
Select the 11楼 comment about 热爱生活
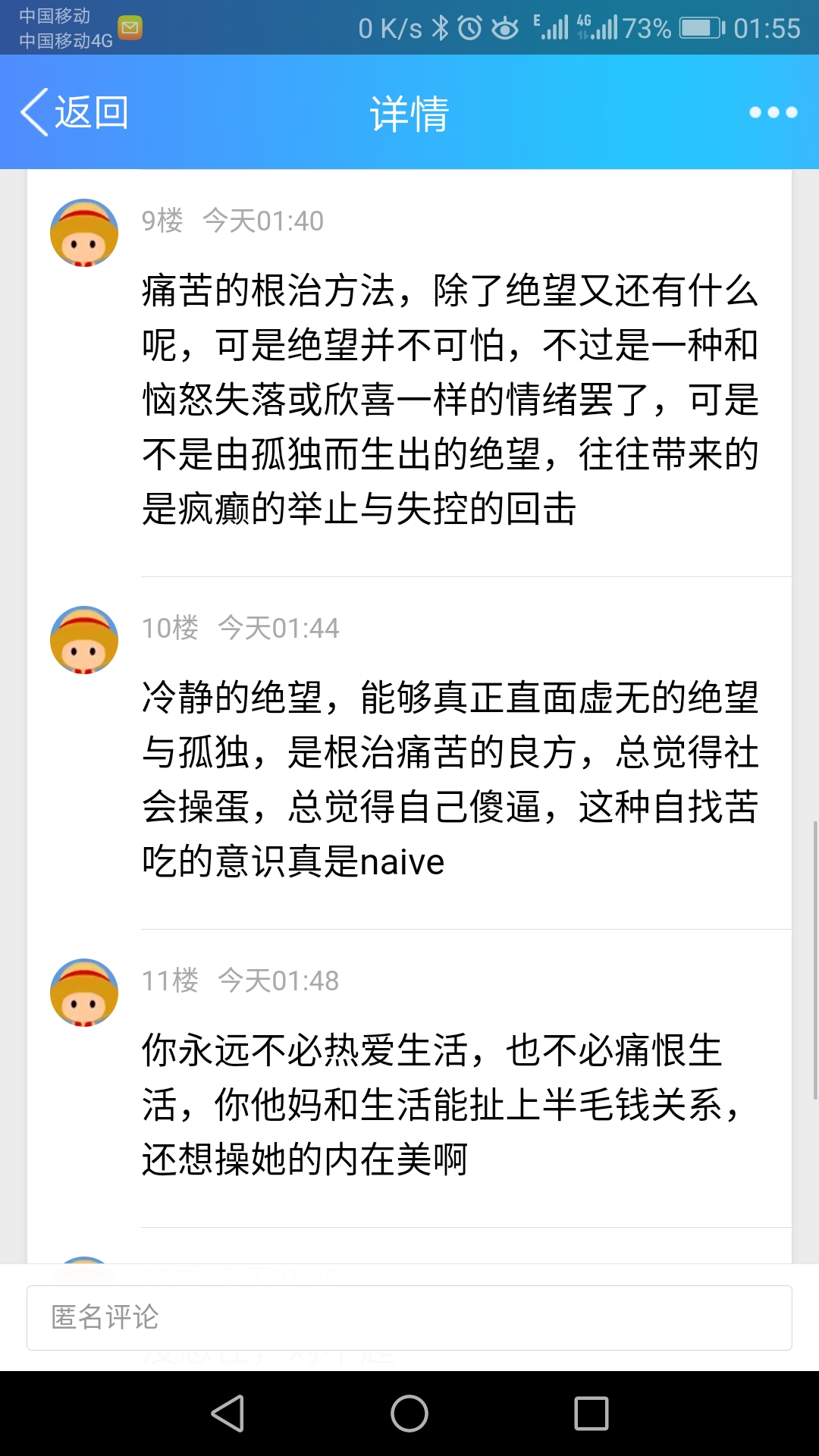click(440, 1105)
